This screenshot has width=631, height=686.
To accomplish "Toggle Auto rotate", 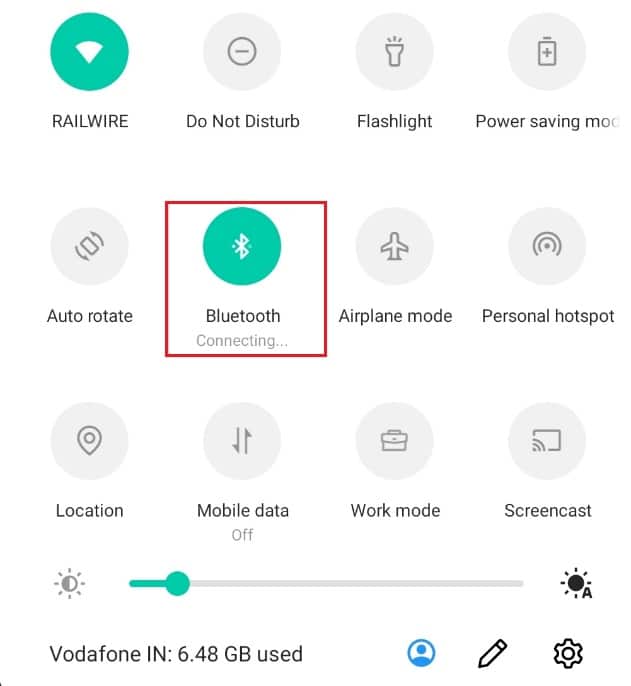I will tap(89, 247).
